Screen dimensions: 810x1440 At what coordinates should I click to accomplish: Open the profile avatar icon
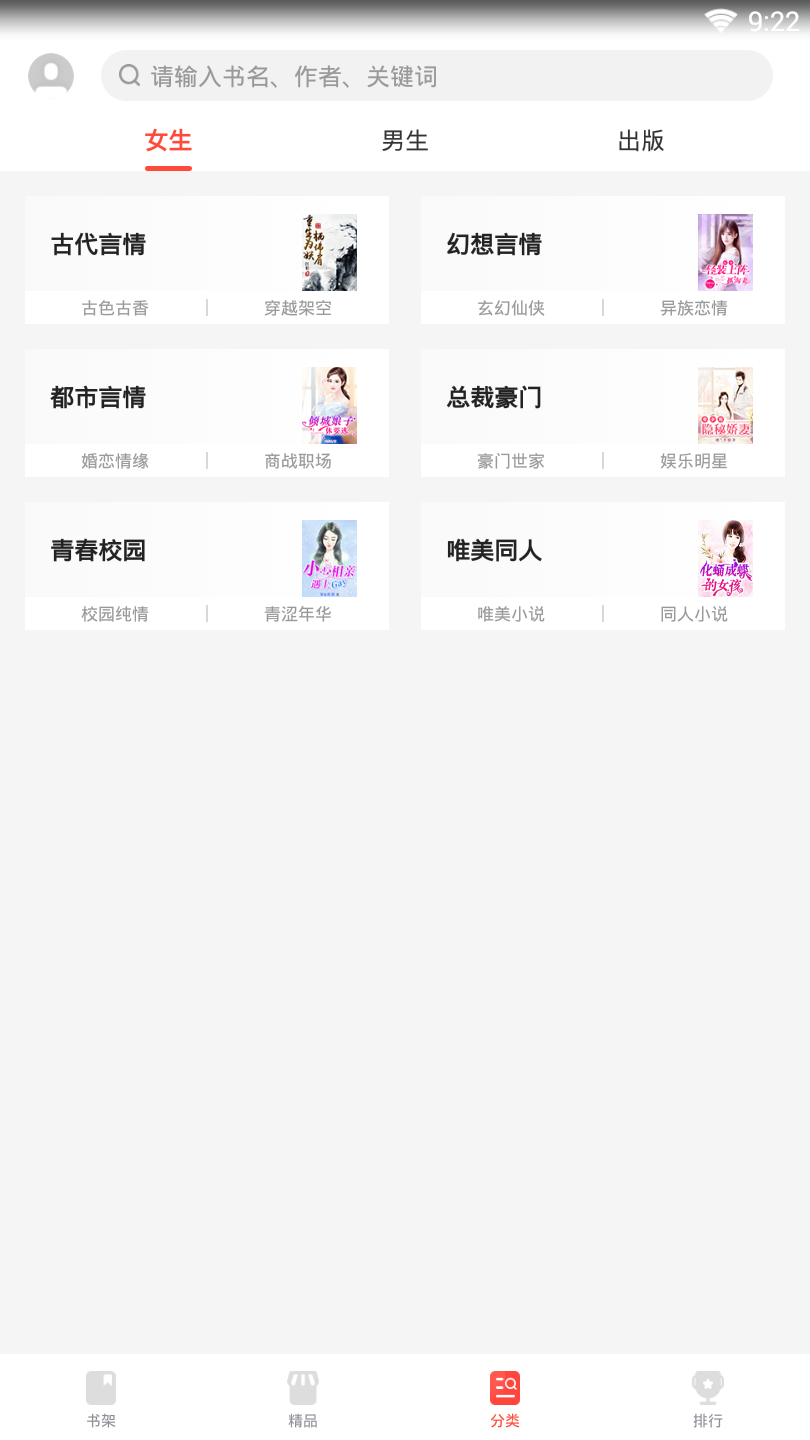tap(51, 76)
